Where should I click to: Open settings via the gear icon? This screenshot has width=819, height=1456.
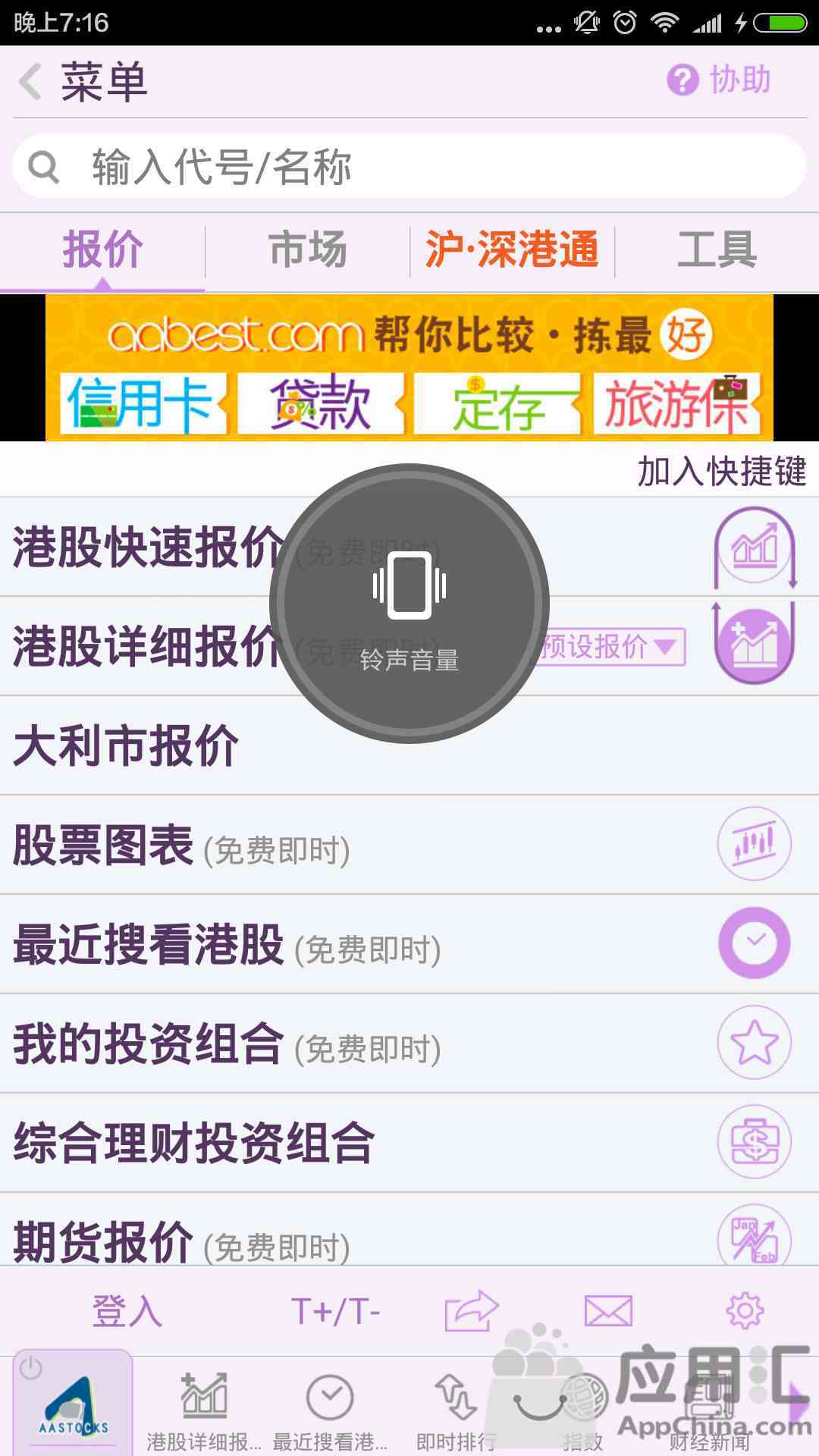745,1310
